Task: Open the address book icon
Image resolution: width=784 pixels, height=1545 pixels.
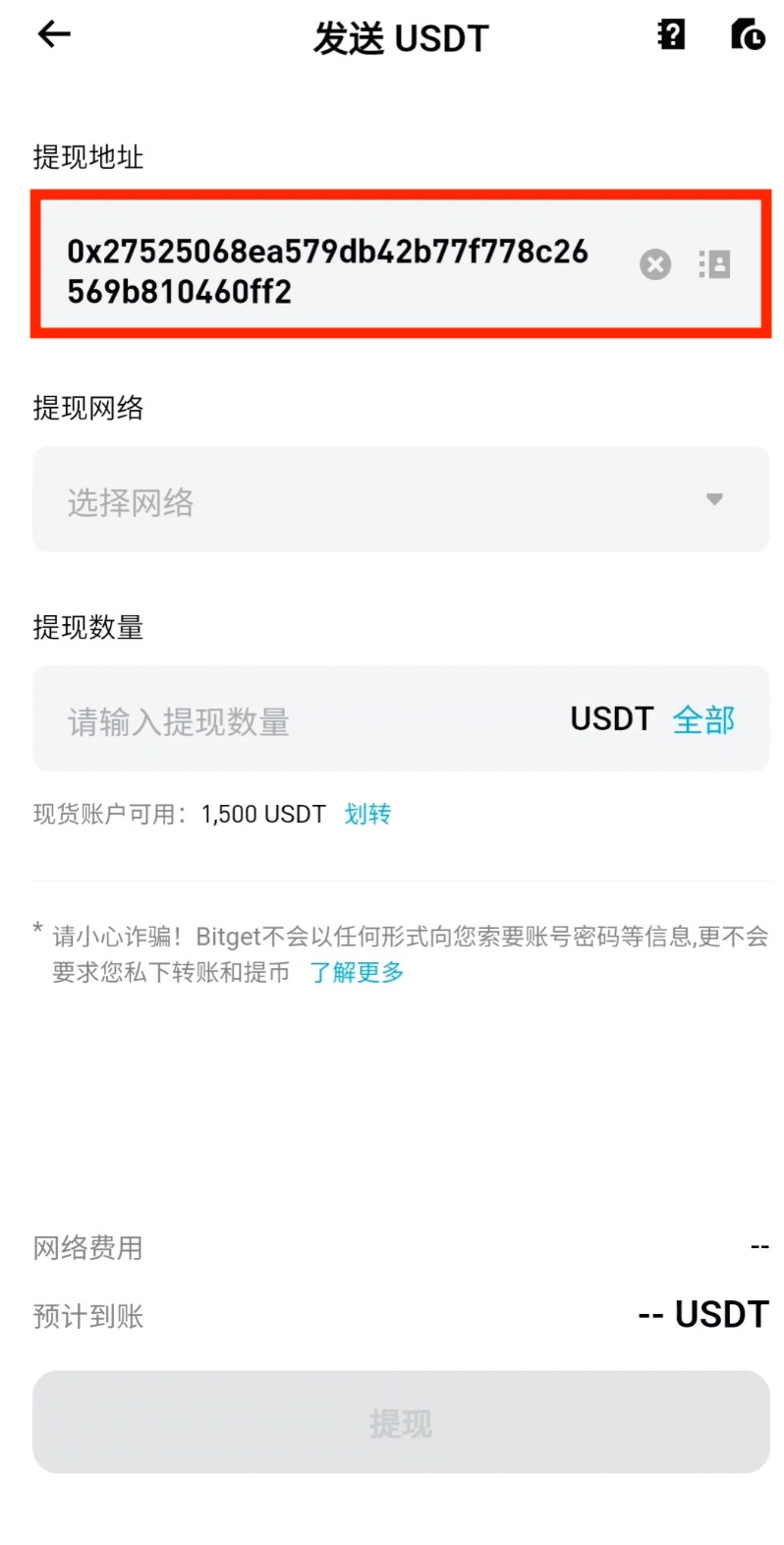Action: click(715, 264)
